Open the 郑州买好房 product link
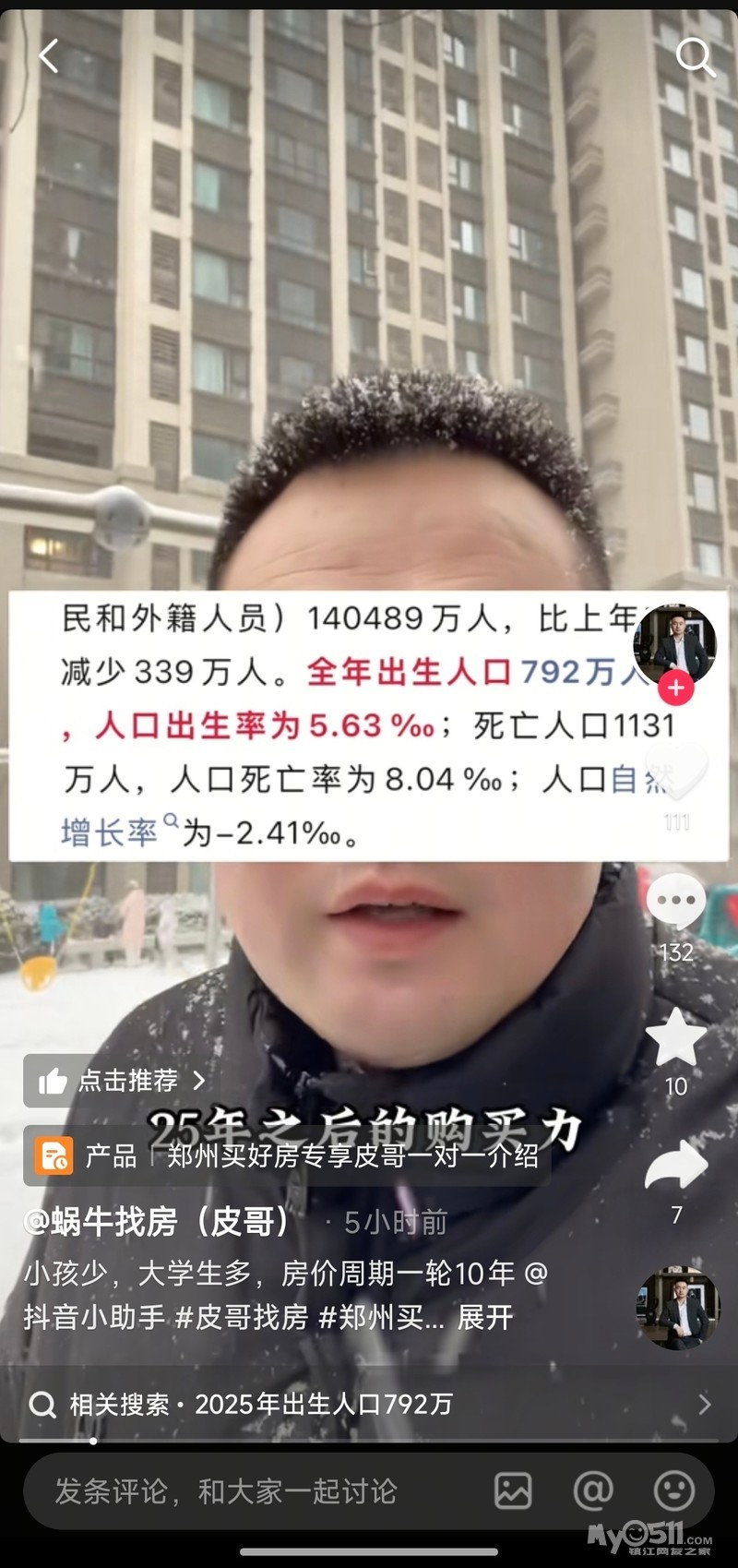This screenshot has height=1568, width=738. tap(287, 1155)
